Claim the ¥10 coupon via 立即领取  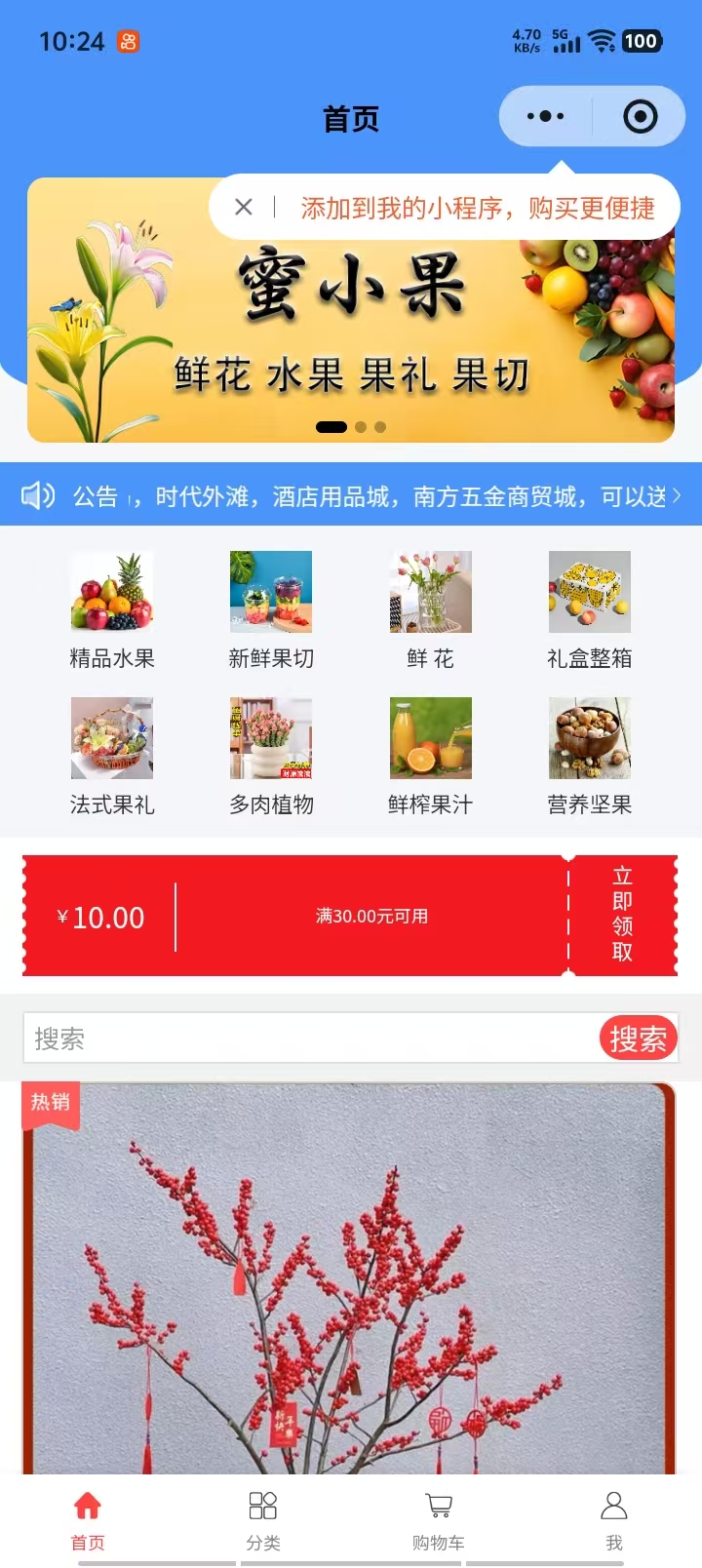click(622, 915)
